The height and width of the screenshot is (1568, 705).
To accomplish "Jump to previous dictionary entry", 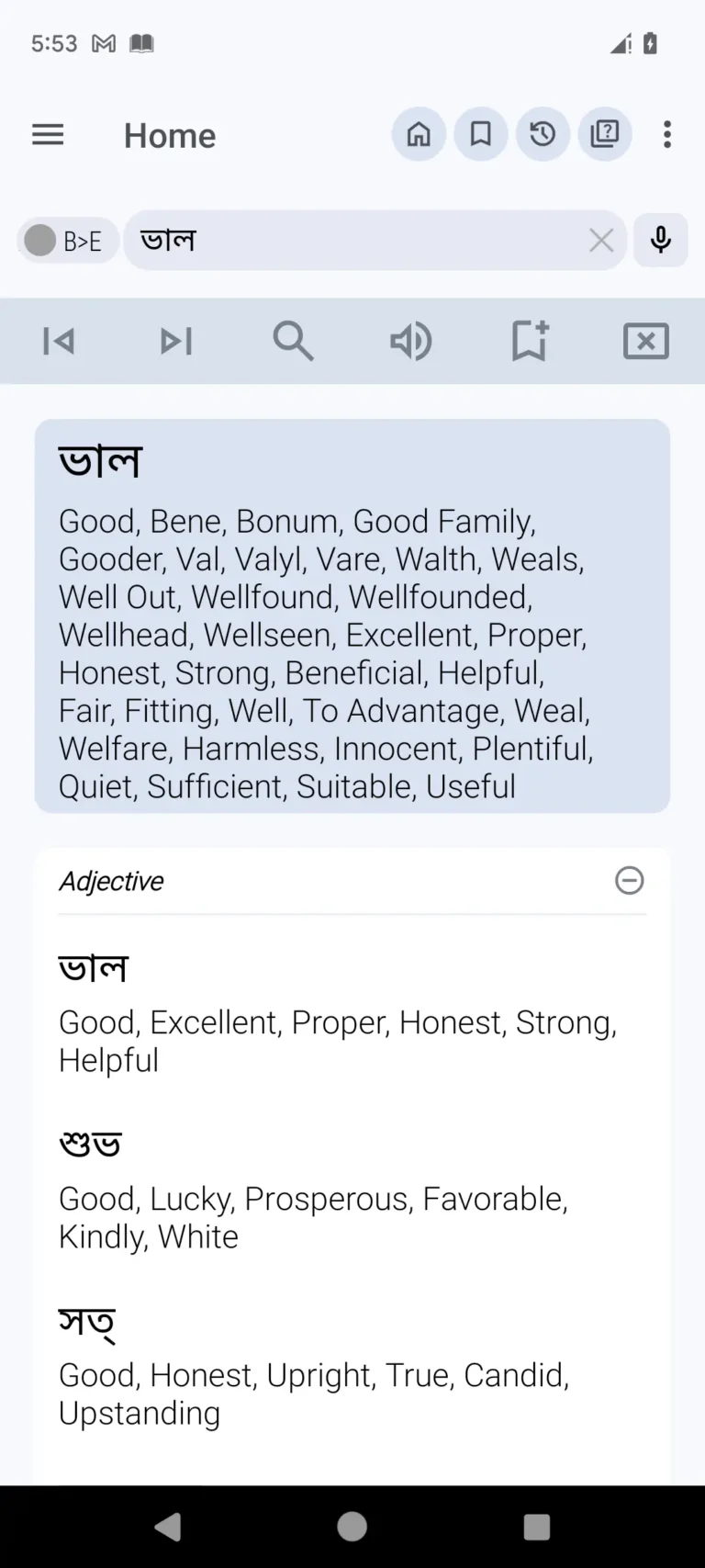I will click(58, 341).
